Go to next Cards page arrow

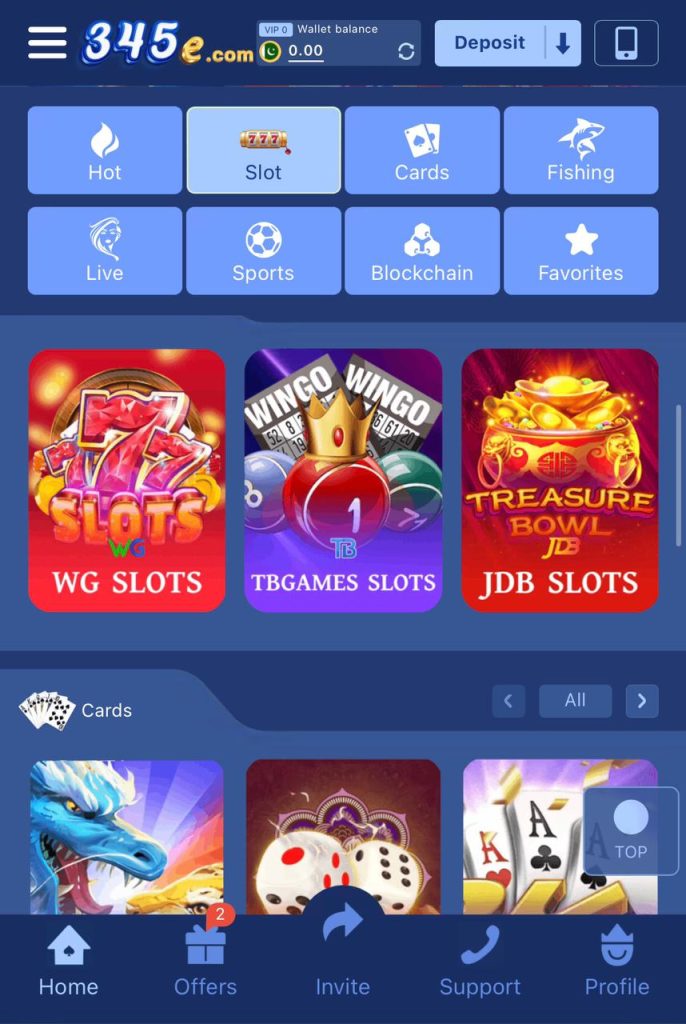point(642,701)
